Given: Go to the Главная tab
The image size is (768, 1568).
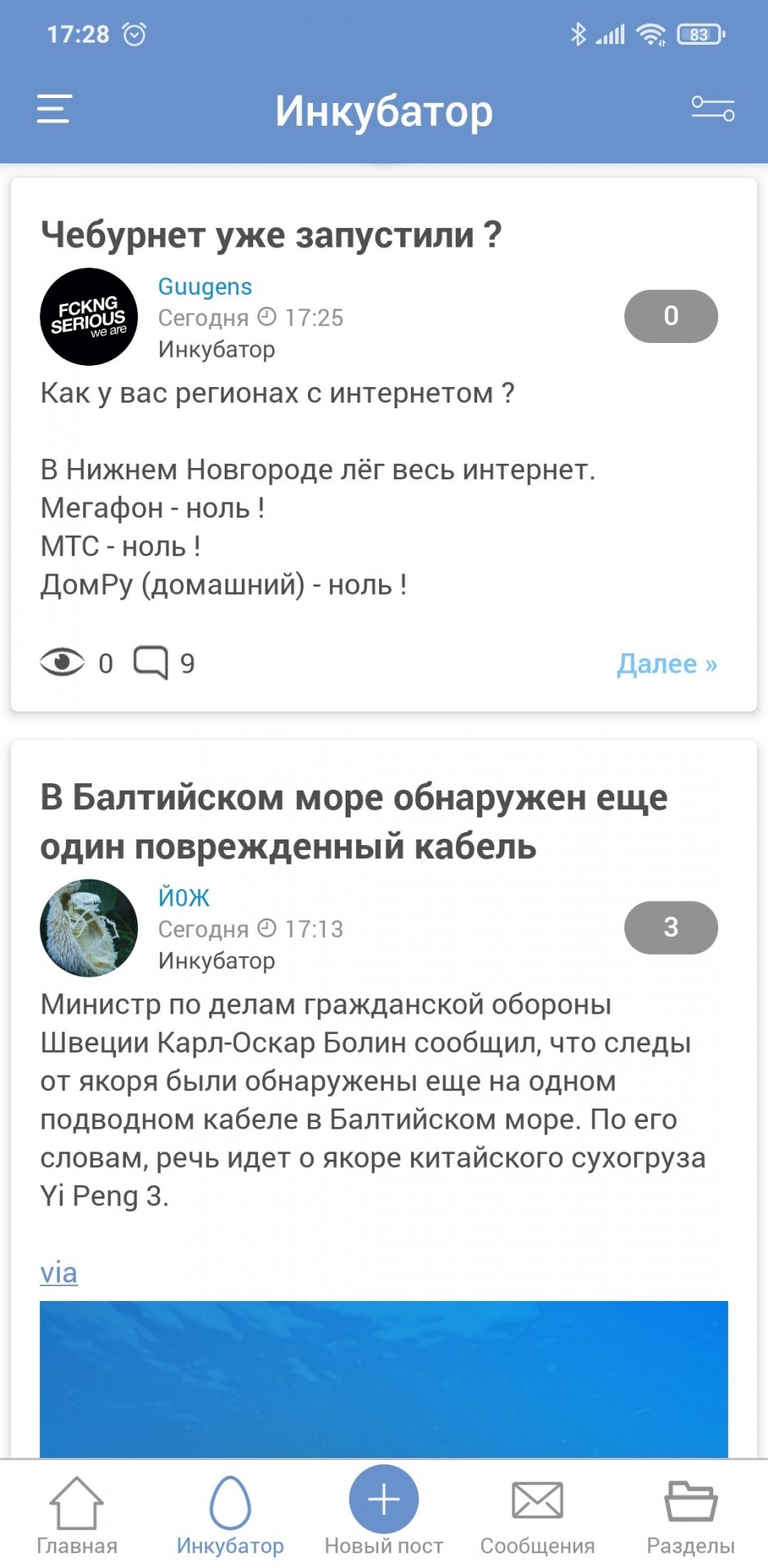Looking at the screenshot, I should [x=77, y=1516].
